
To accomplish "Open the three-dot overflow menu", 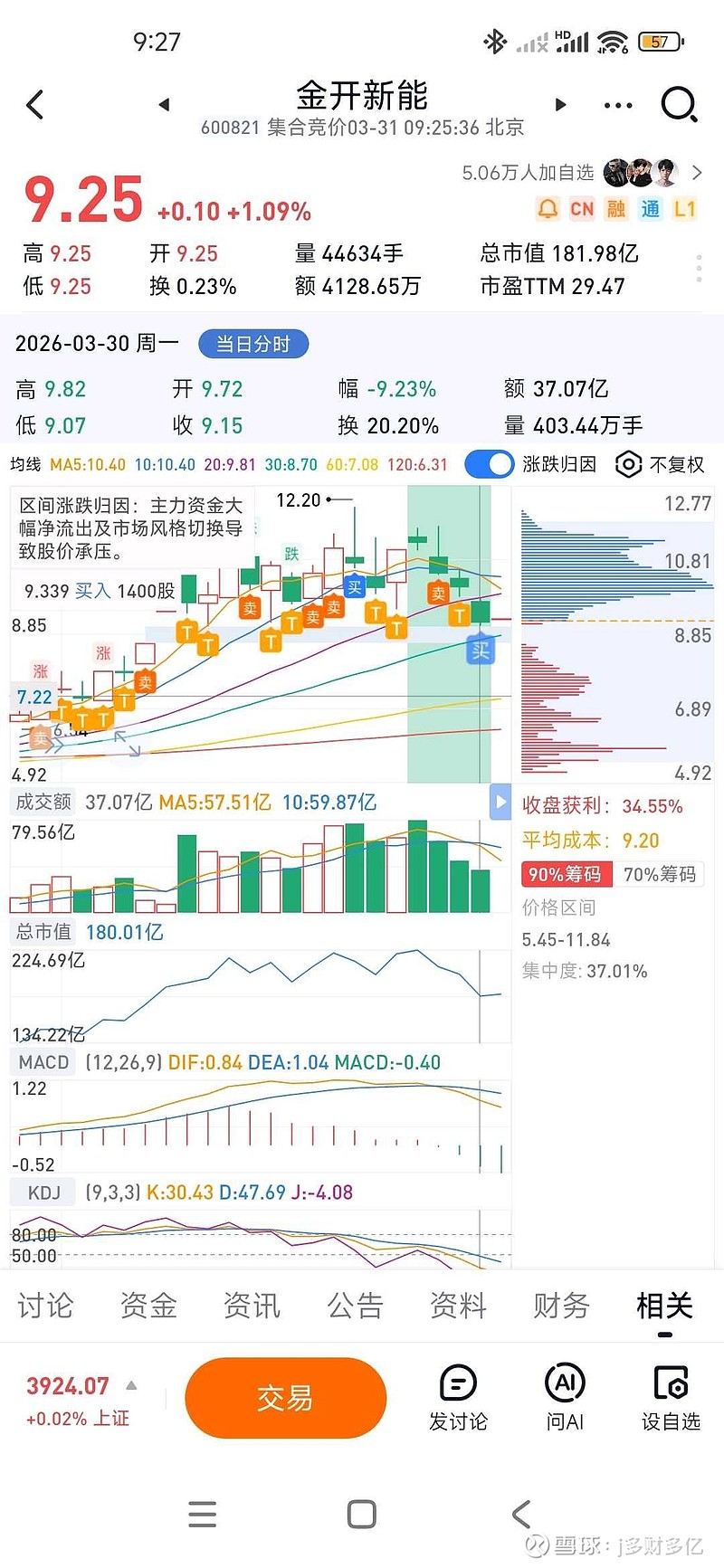I will (x=618, y=106).
